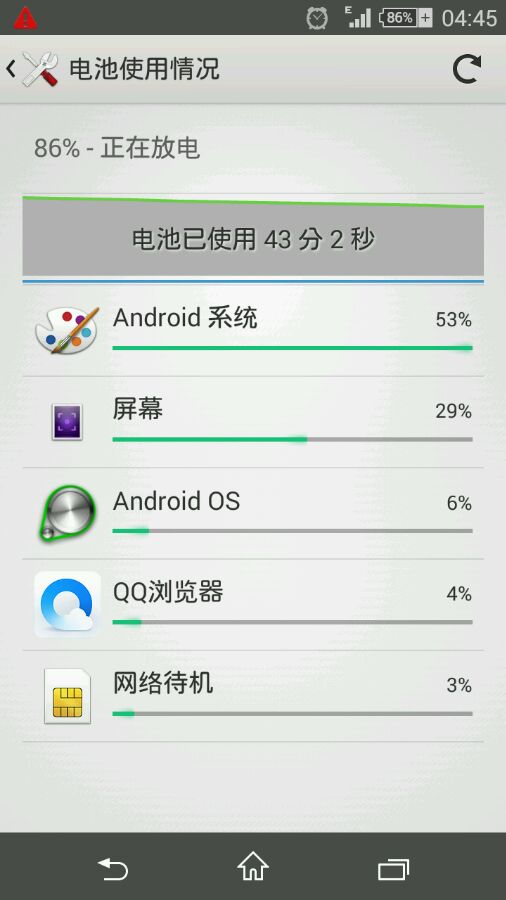Open Android 系统 battery usage details
Image resolution: width=506 pixels, height=900 pixels.
point(253,331)
